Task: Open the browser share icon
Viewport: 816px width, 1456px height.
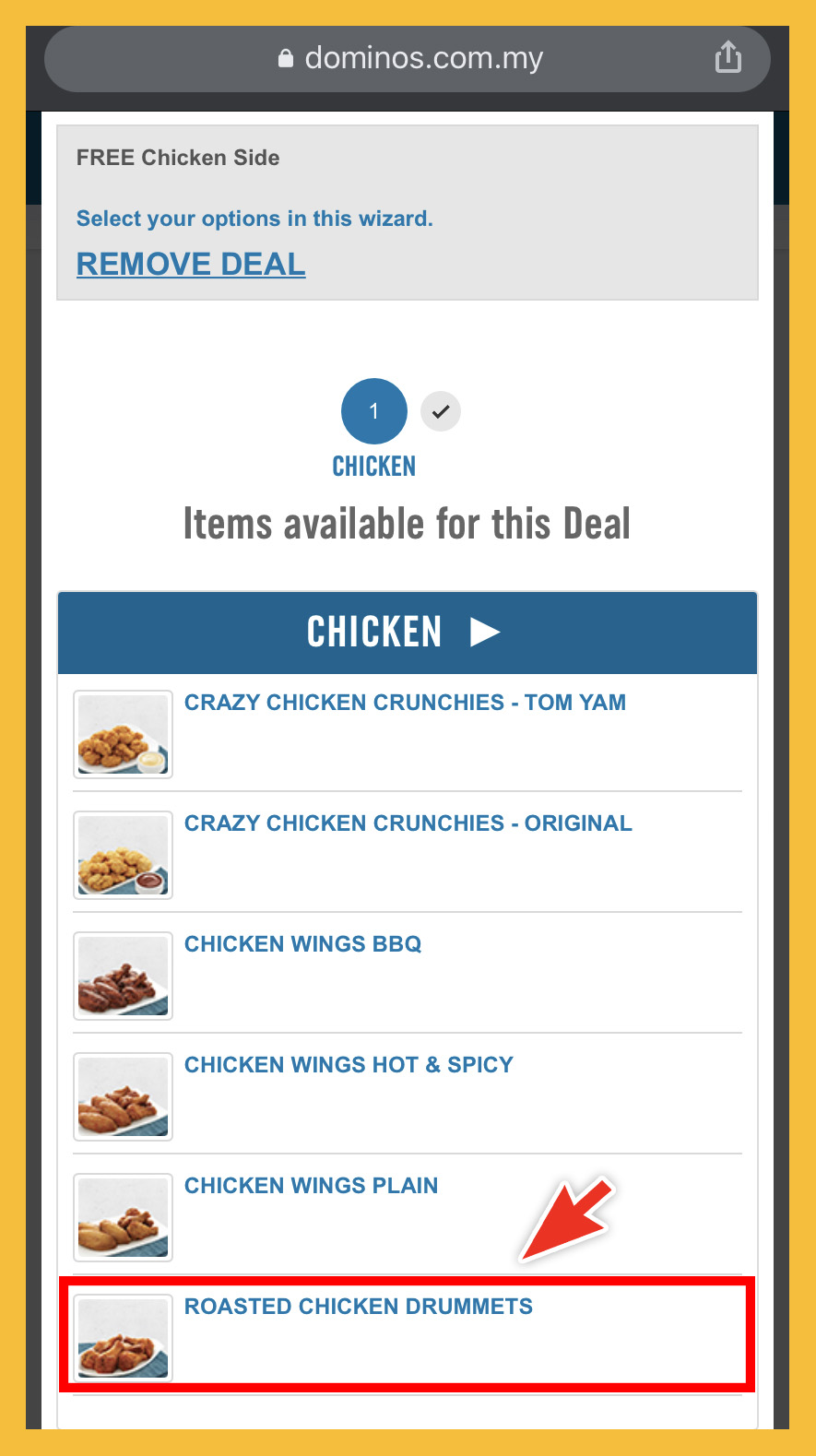Action: coord(728,57)
